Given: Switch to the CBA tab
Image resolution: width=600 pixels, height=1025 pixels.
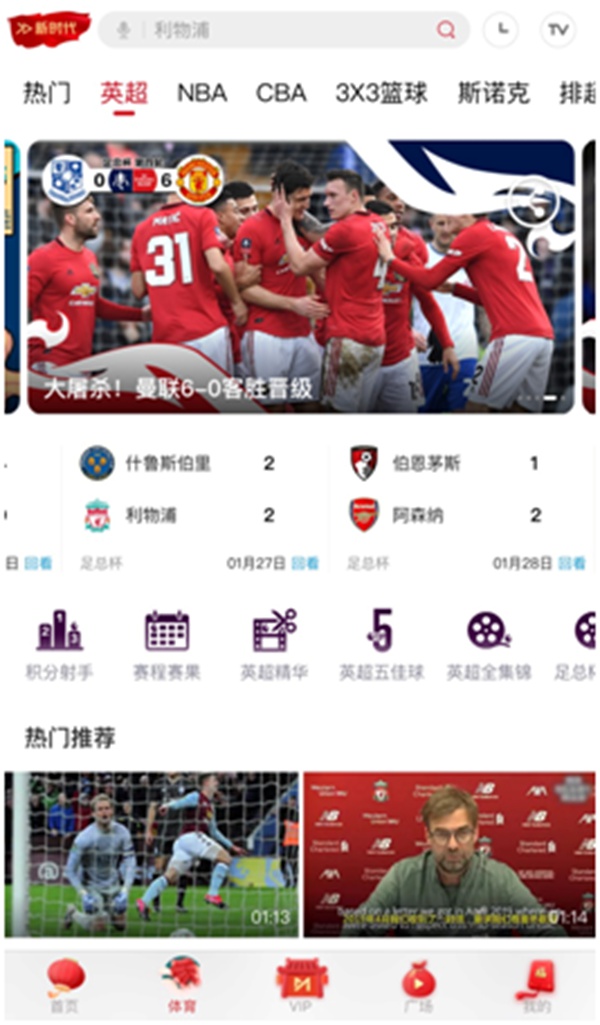Looking at the screenshot, I should [x=281, y=94].
